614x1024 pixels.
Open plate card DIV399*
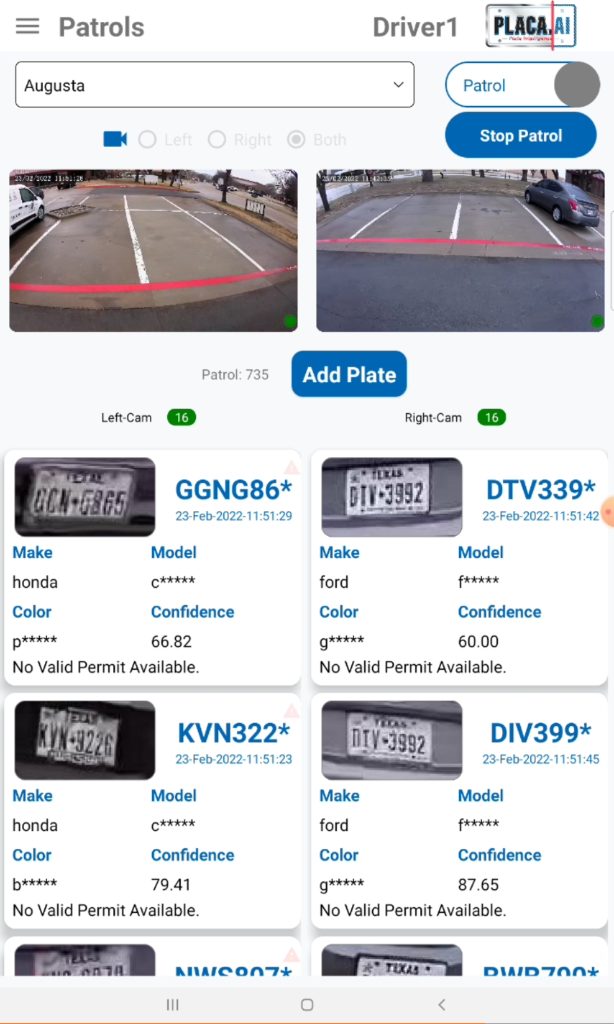459,810
